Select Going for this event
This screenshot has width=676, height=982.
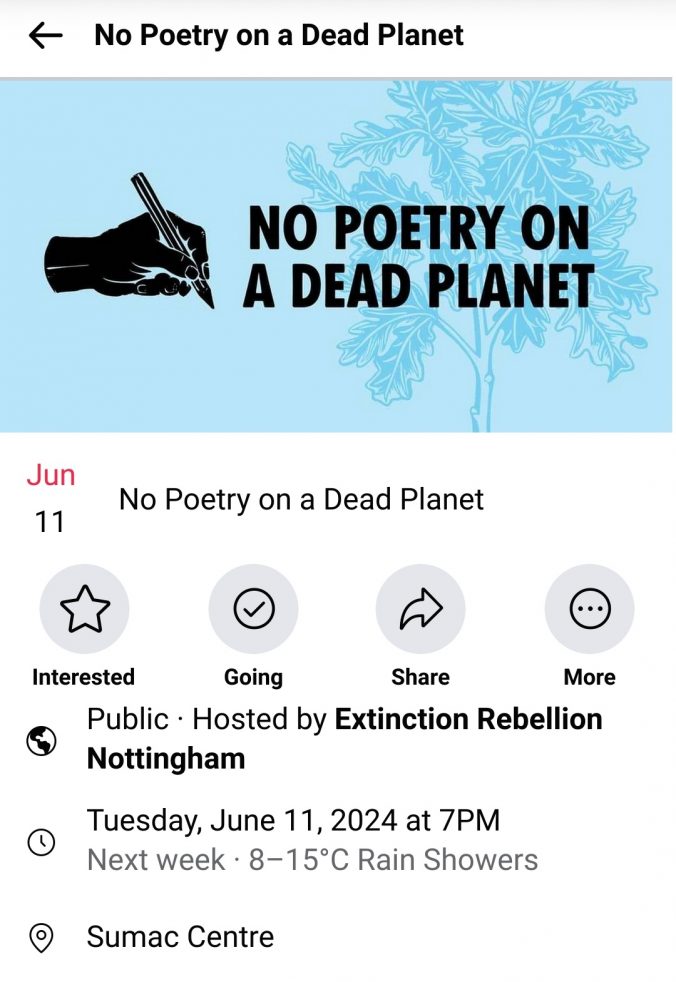click(x=253, y=609)
